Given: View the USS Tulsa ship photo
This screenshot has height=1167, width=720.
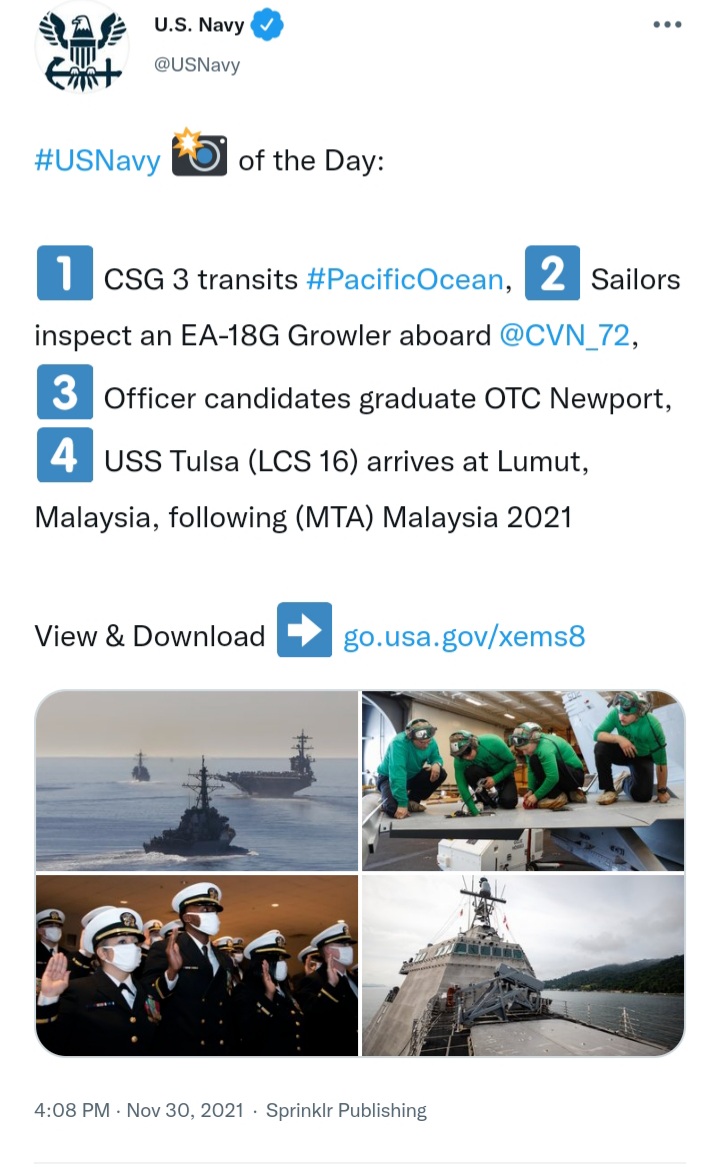Looking at the screenshot, I should click(x=523, y=965).
